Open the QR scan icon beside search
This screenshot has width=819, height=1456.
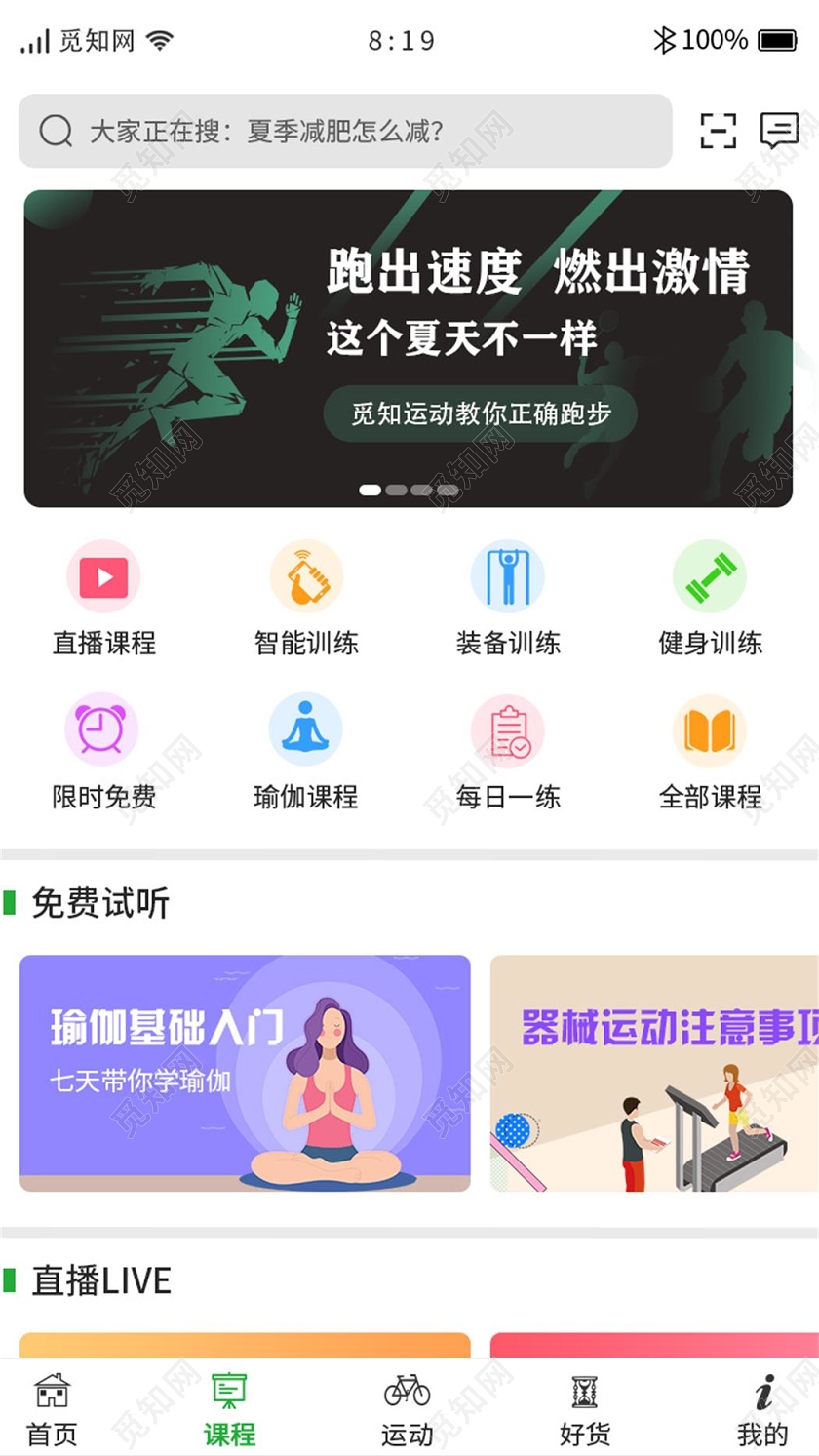click(x=719, y=130)
